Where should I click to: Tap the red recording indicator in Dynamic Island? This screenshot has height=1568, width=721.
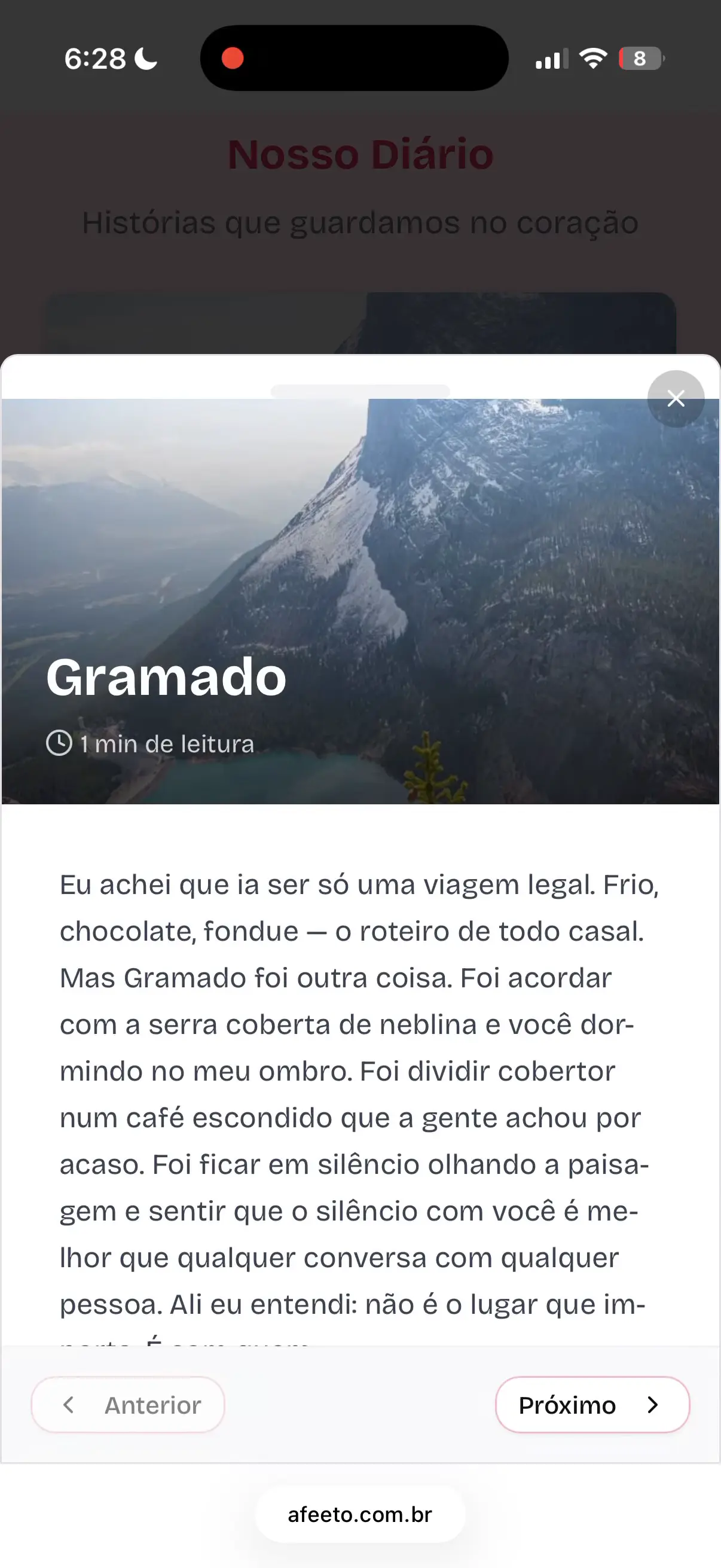pos(233,57)
